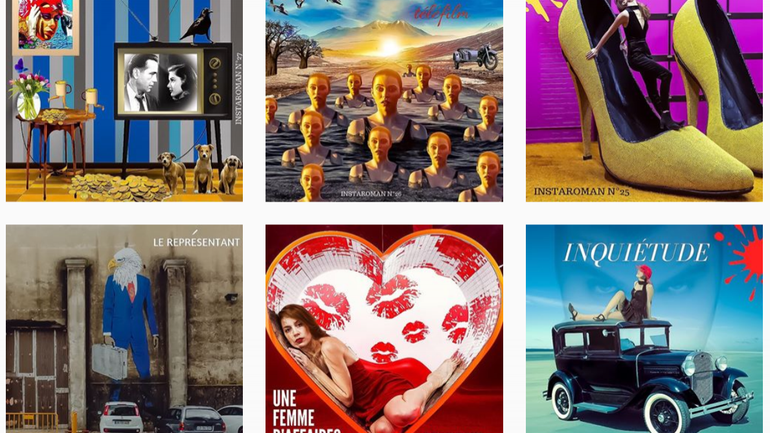Viewport: 770px width, 433px height.
Task: View the Instaroman N°25 yellow heels post
Action: pos(644,100)
